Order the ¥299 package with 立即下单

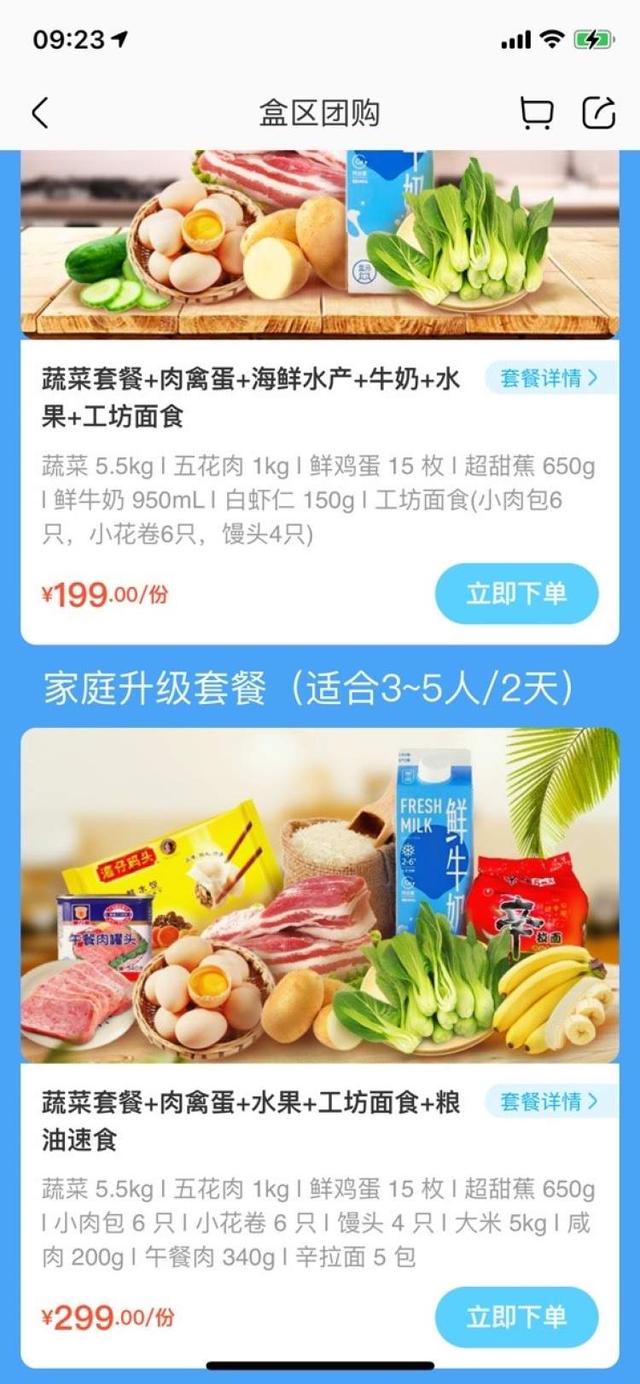pyautogui.click(x=516, y=1316)
